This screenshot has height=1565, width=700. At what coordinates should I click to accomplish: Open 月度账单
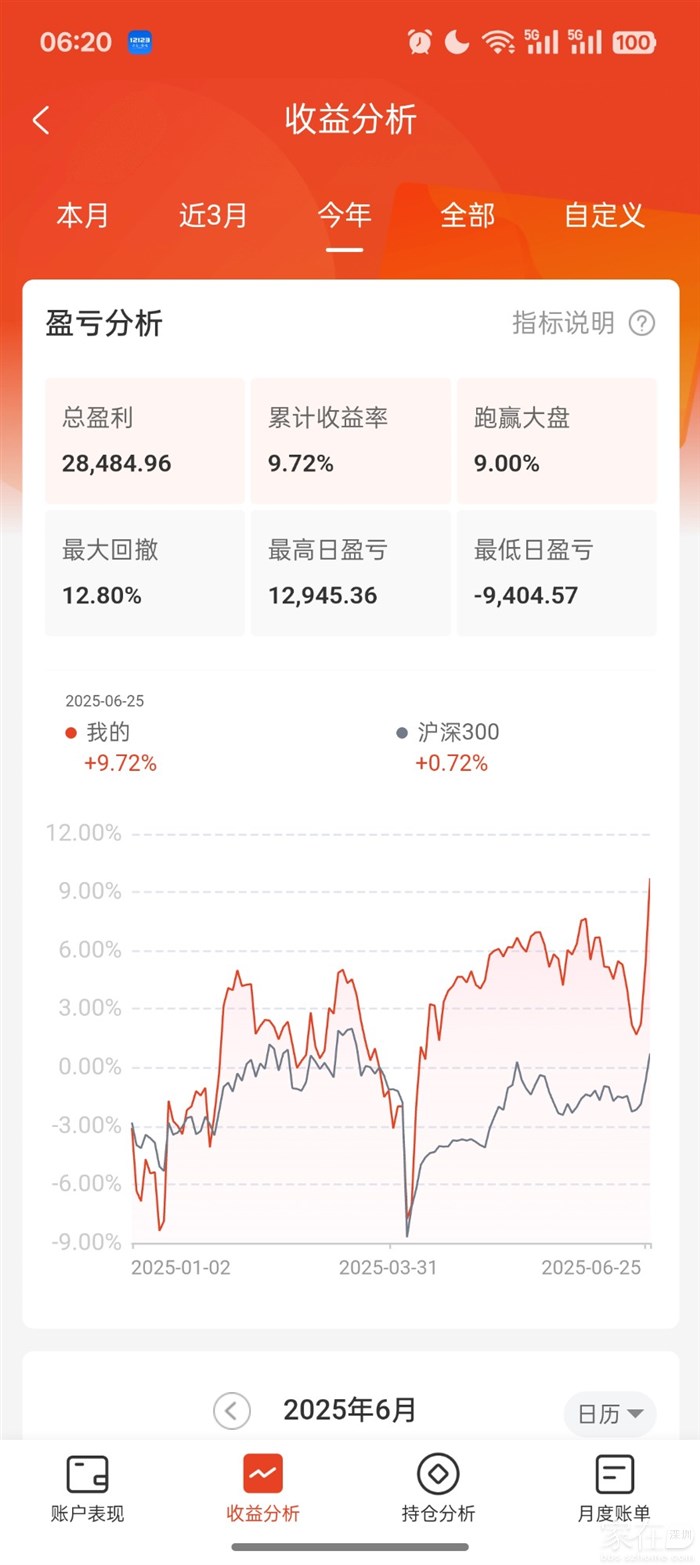[614, 1488]
